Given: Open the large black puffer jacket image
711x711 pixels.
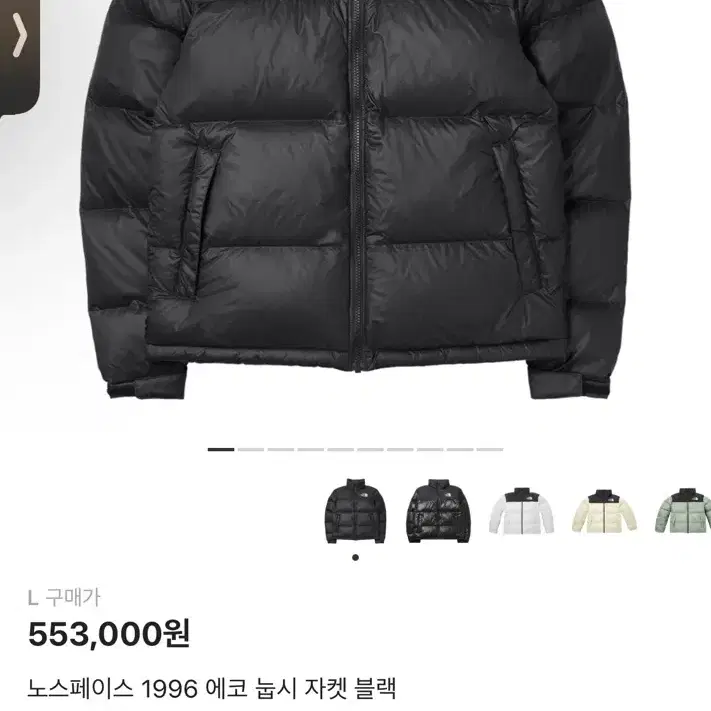Looking at the screenshot, I should 355,200.
